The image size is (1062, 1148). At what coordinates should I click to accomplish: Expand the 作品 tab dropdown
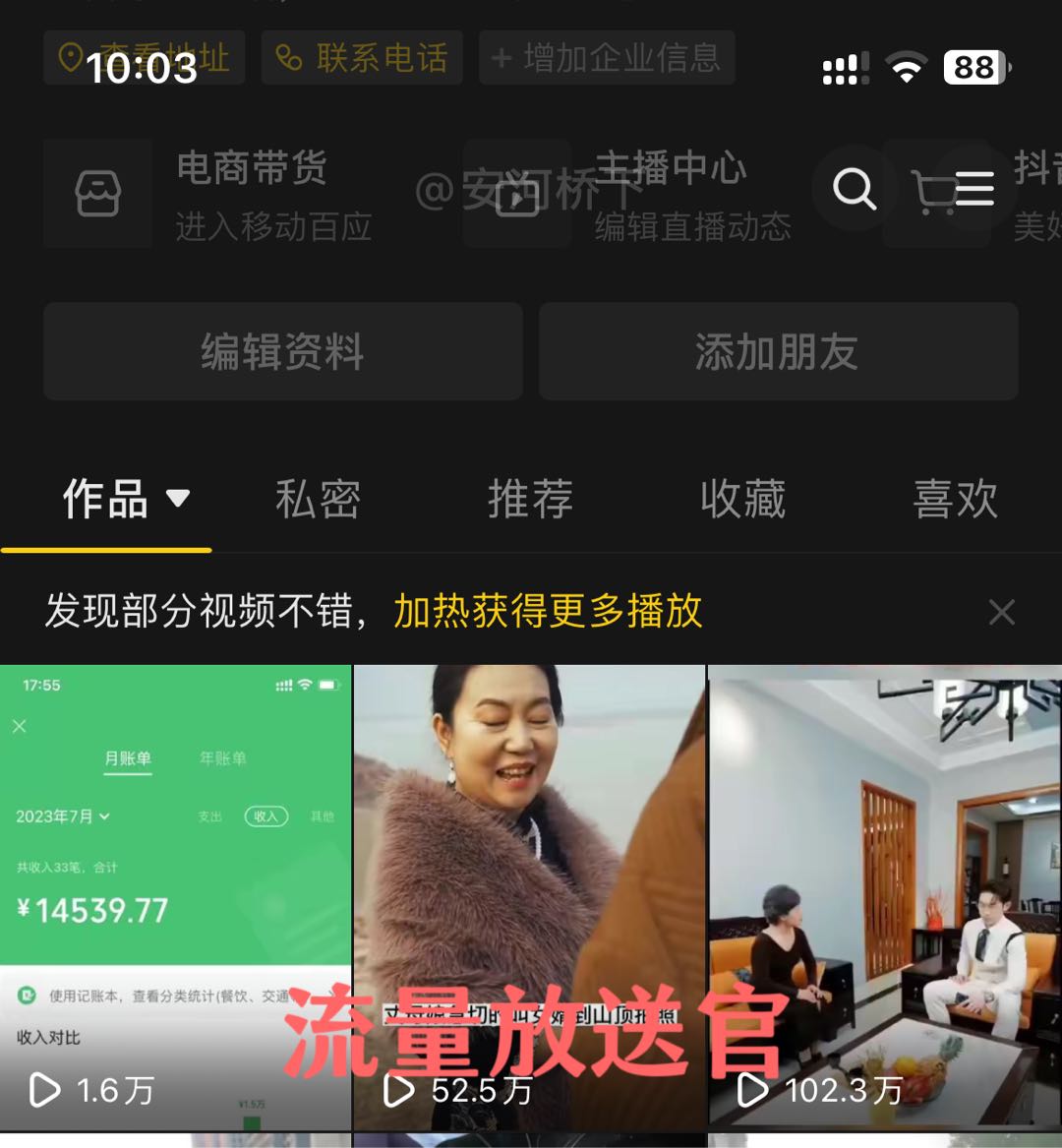coord(178,498)
